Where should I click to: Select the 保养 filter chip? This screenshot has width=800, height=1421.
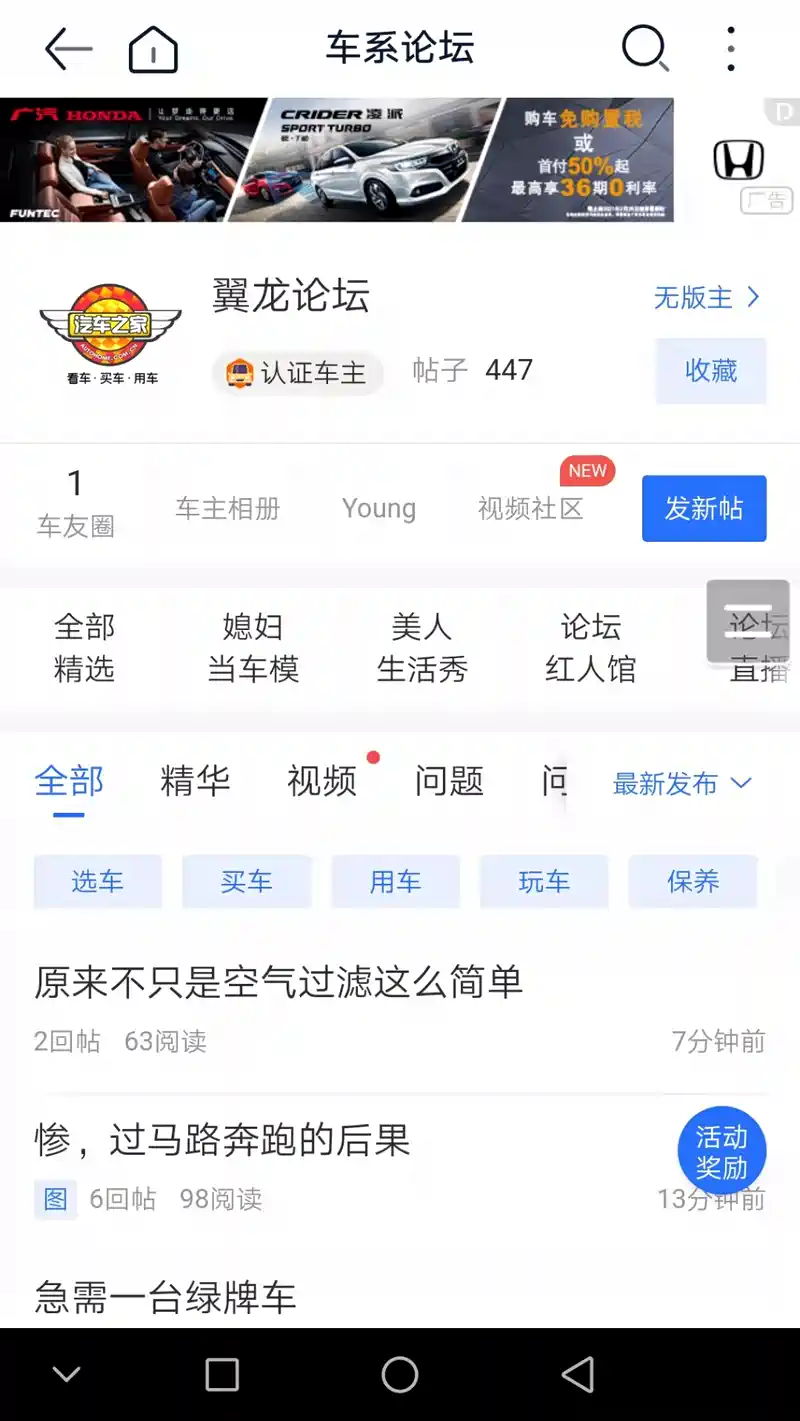(x=692, y=881)
